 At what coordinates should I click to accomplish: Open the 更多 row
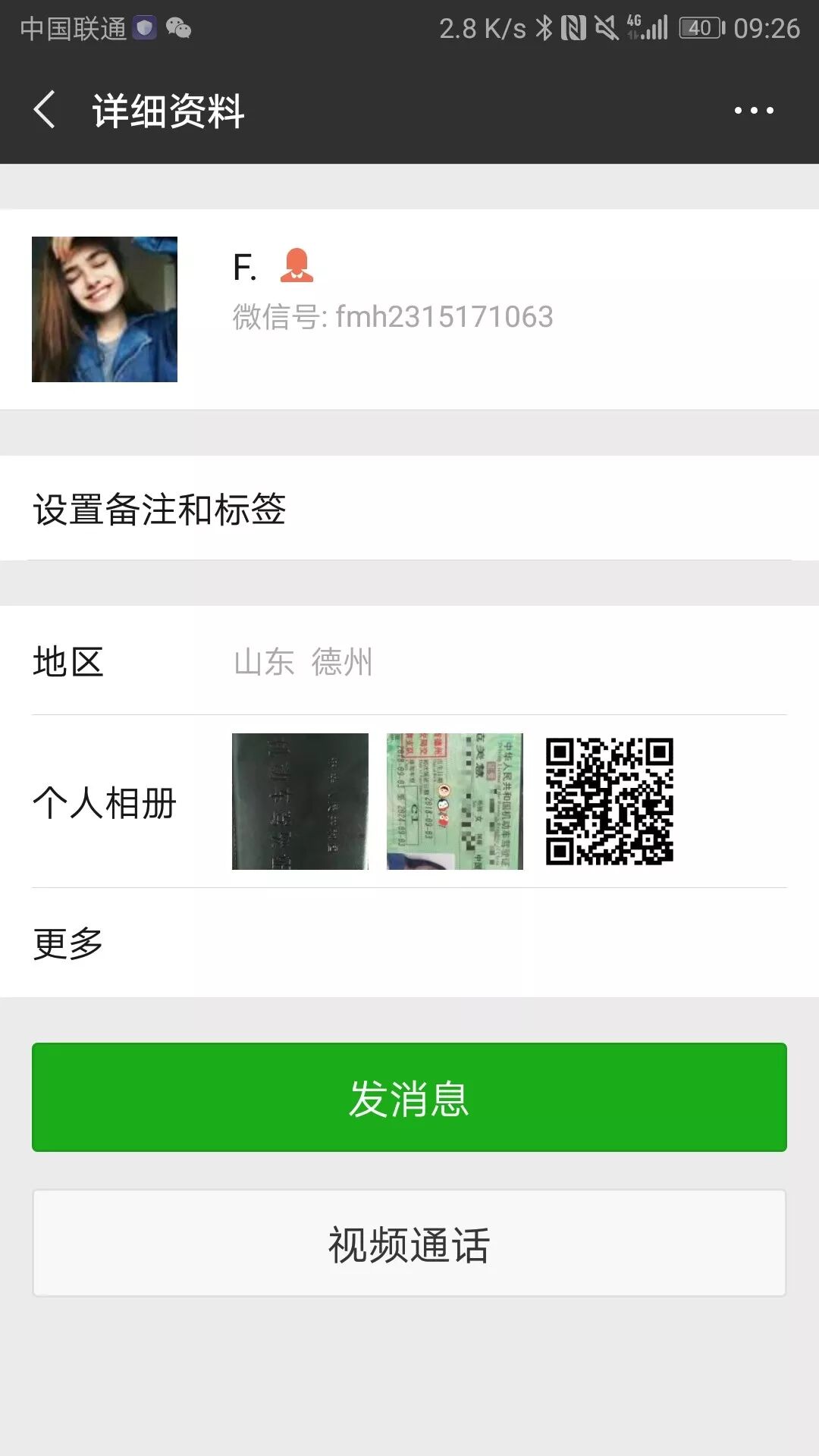point(409,943)
